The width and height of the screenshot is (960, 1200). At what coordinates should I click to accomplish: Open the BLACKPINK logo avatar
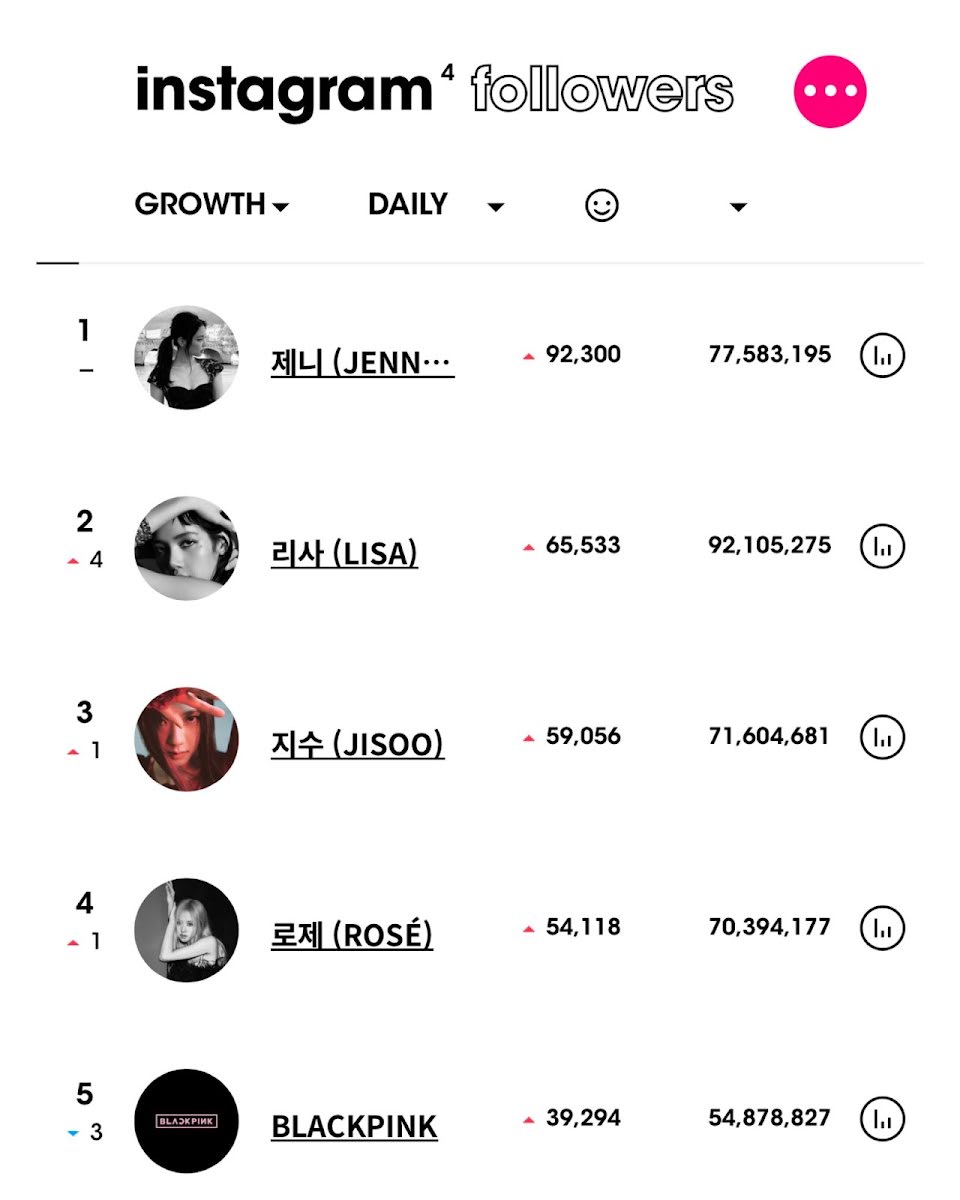click(187, 1121)
